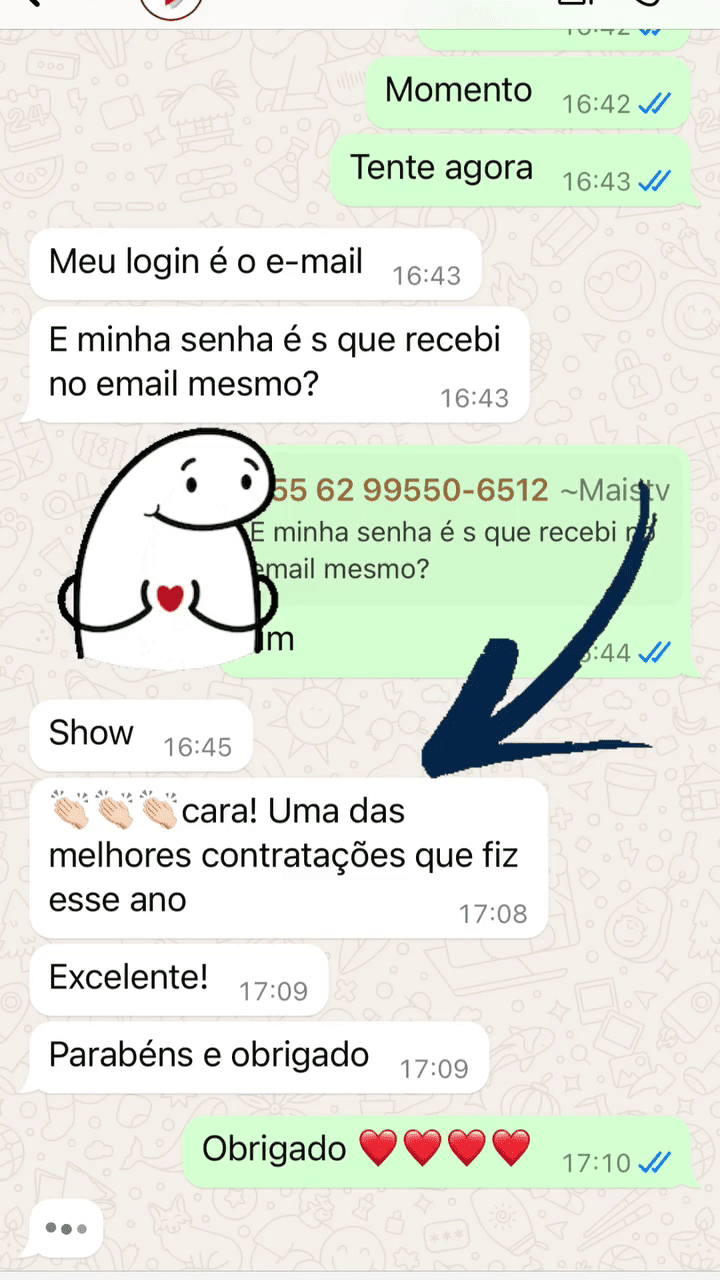This screenshot has height=1280, width=720.
Task: Tap the double checks beside the heart emojis
Action: tap(655, 1163)
